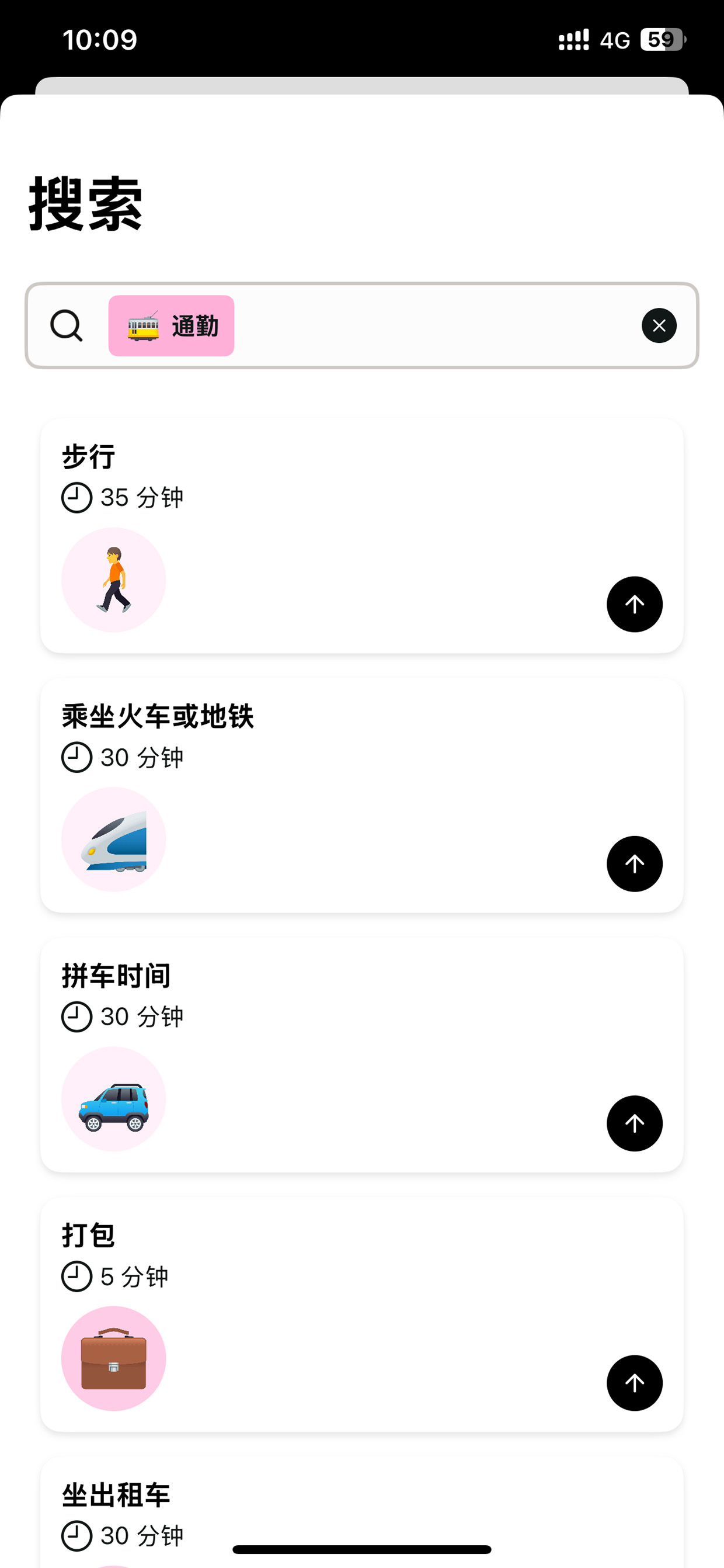Open the 乘坐火车或地铁 card
This screenshot has height=1568, width=724.
361,795
